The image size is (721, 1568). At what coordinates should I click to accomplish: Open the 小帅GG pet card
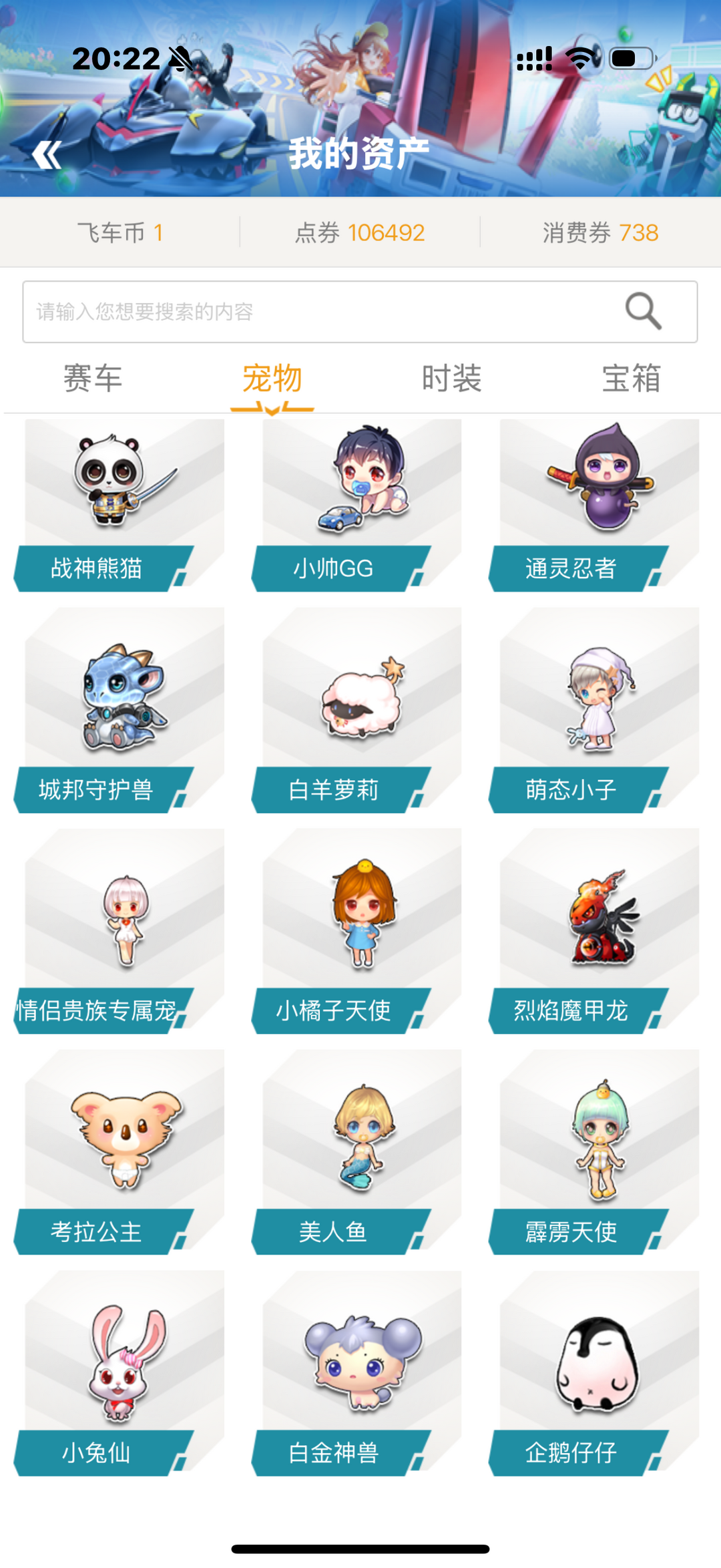[x=357, y=506]
